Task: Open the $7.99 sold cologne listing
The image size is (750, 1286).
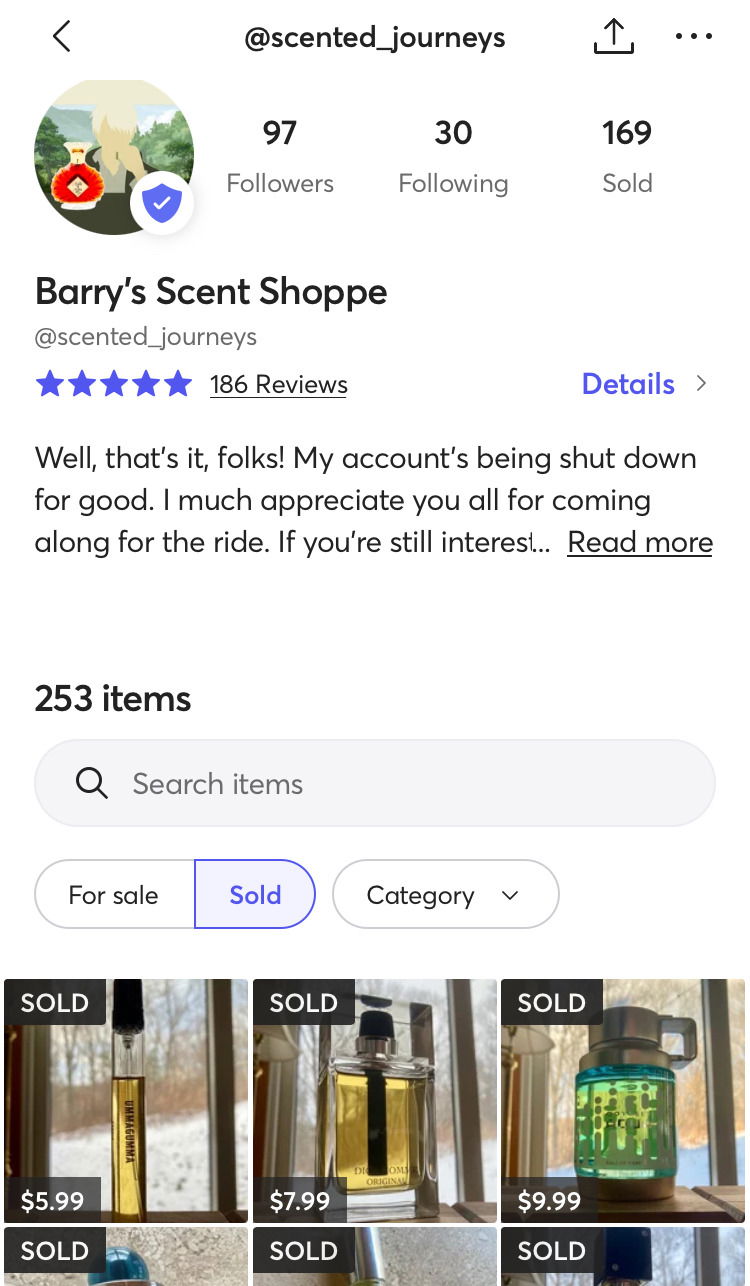Action: click(x=375, y=1100)
